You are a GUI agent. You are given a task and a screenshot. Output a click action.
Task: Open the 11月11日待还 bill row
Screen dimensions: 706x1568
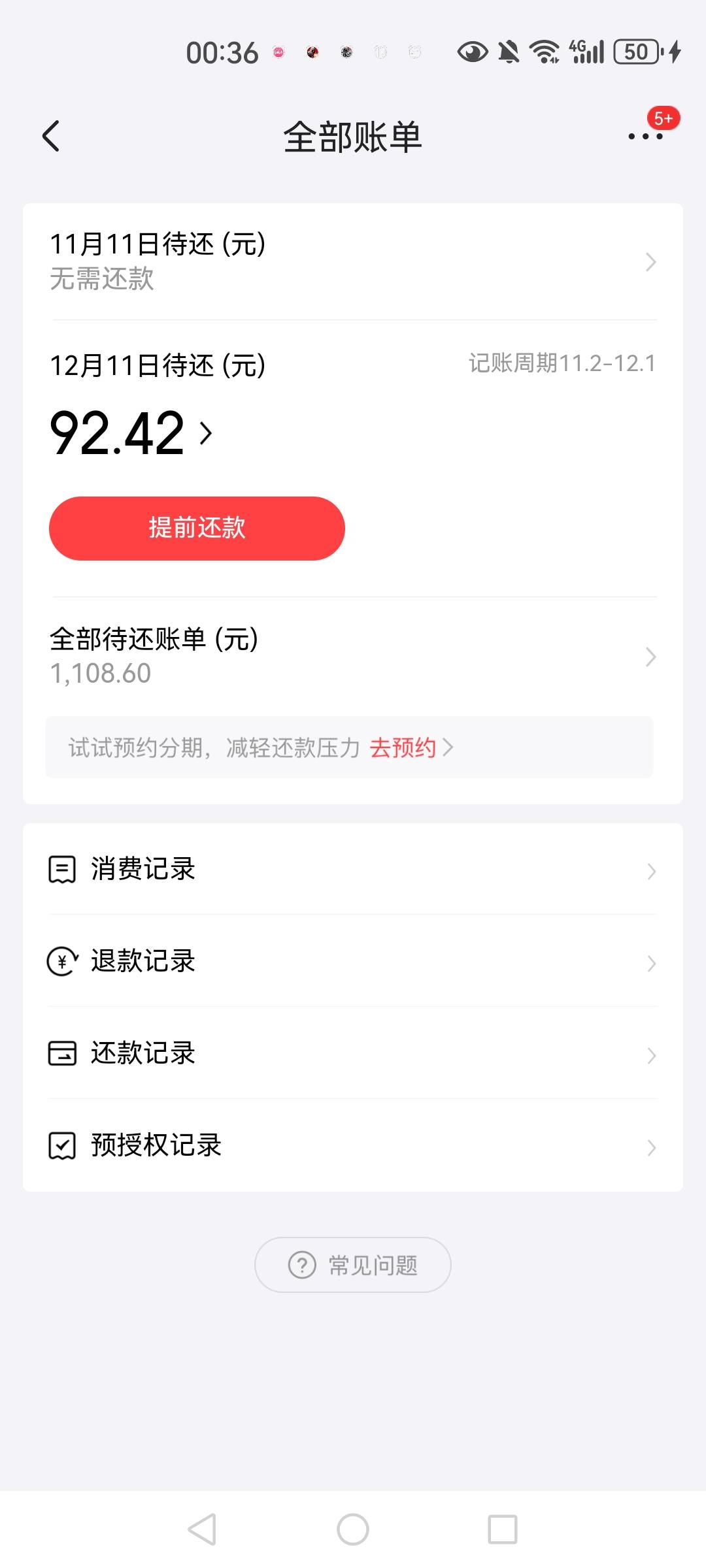pos(353,261)
